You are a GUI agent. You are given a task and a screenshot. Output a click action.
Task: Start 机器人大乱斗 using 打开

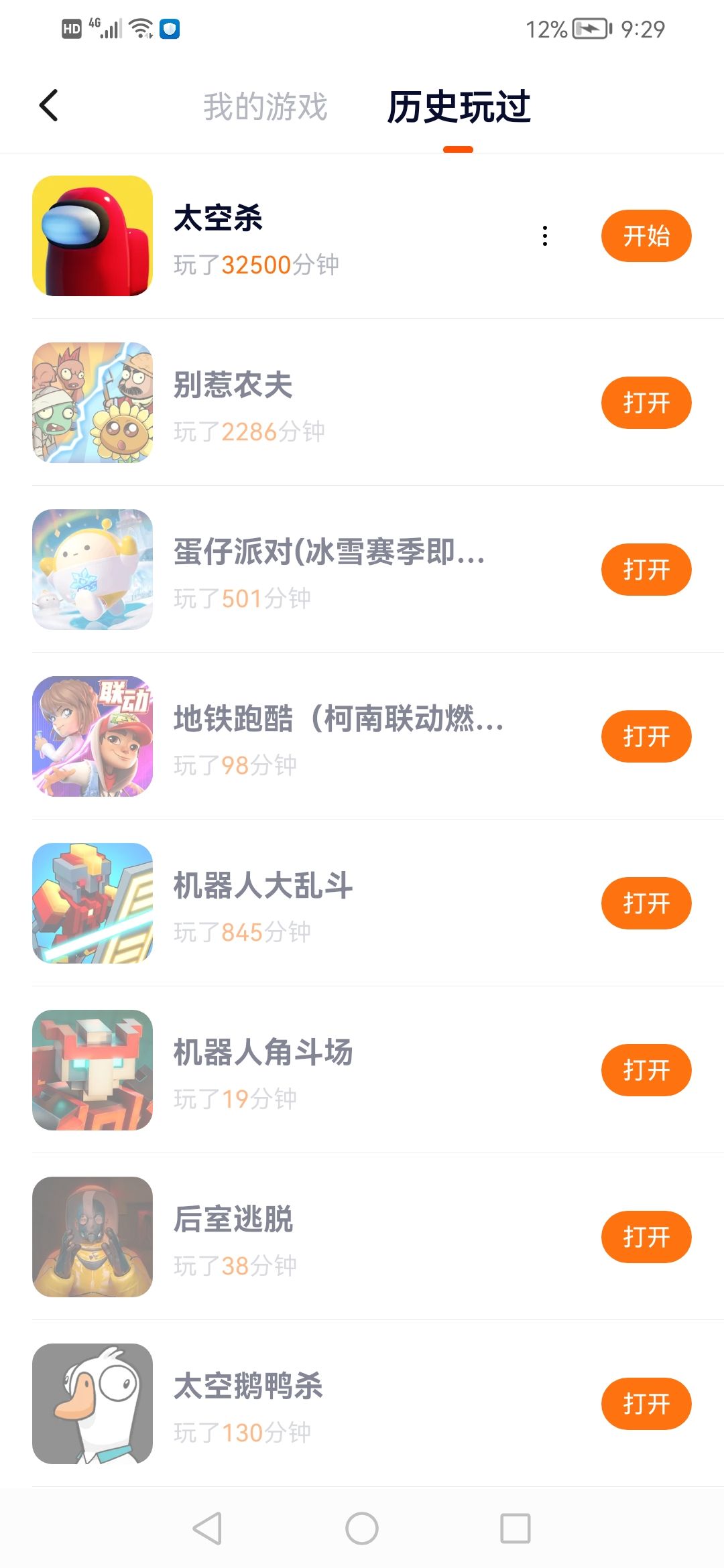646,903
